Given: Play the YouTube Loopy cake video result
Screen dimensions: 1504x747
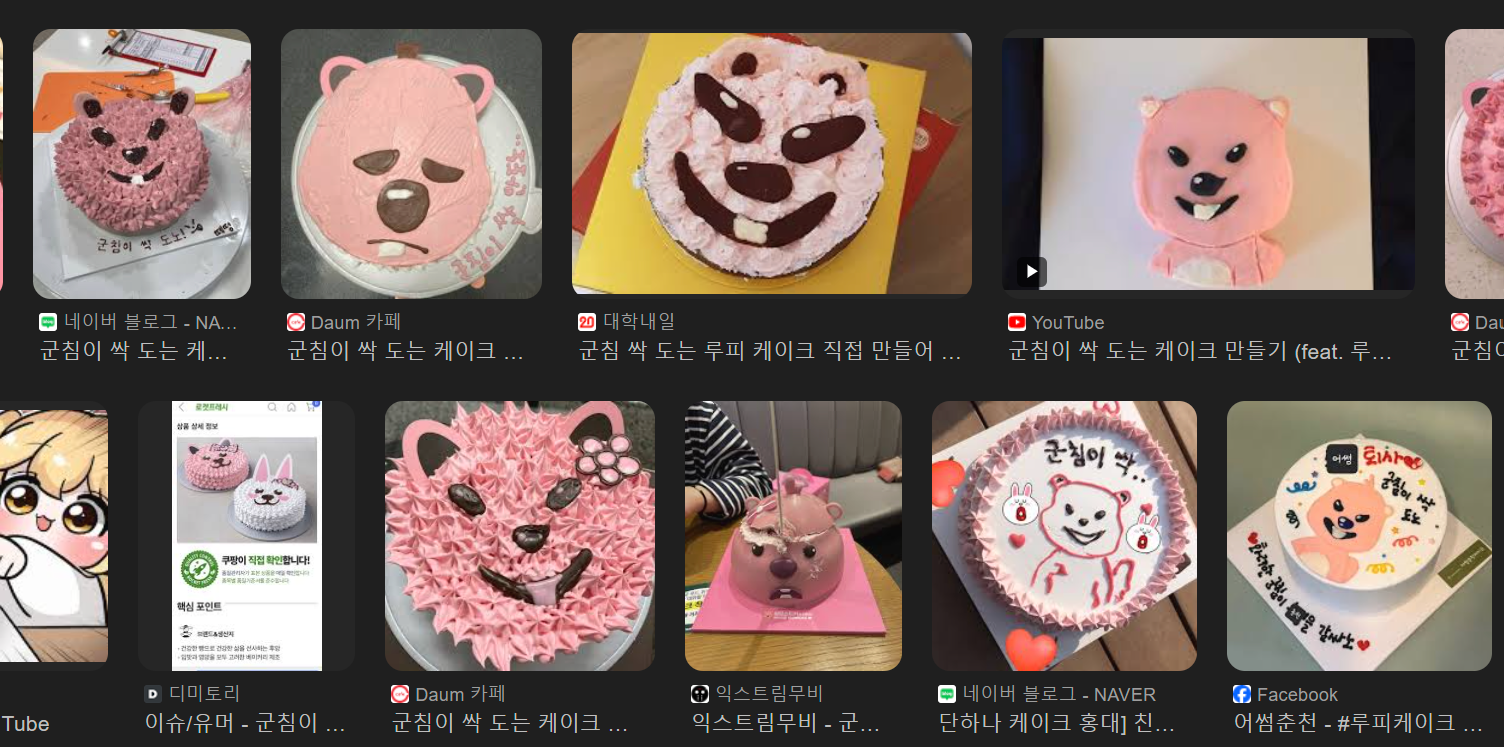Looking at the screenshot, I should click(x=1208, y=164).
